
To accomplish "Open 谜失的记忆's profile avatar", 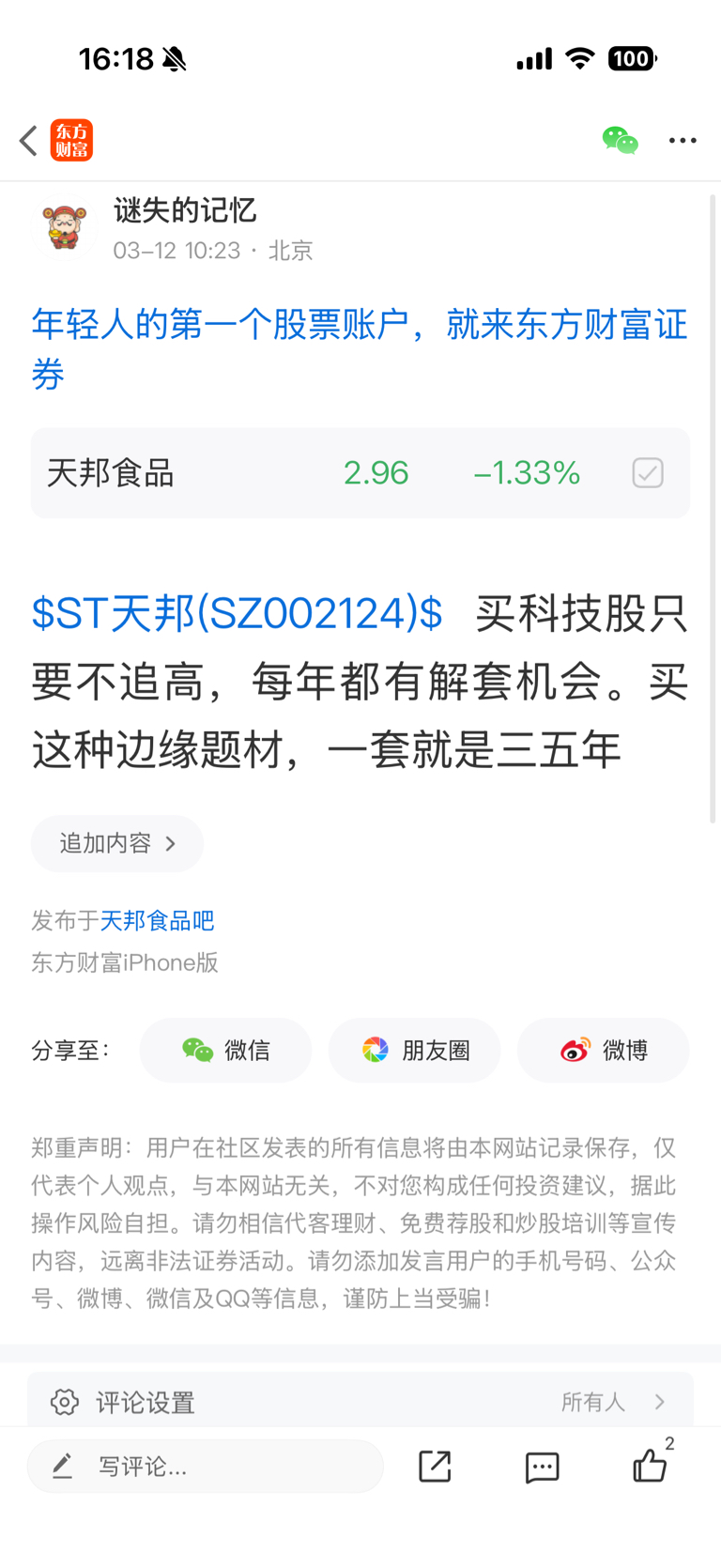I will click(65, 228).
